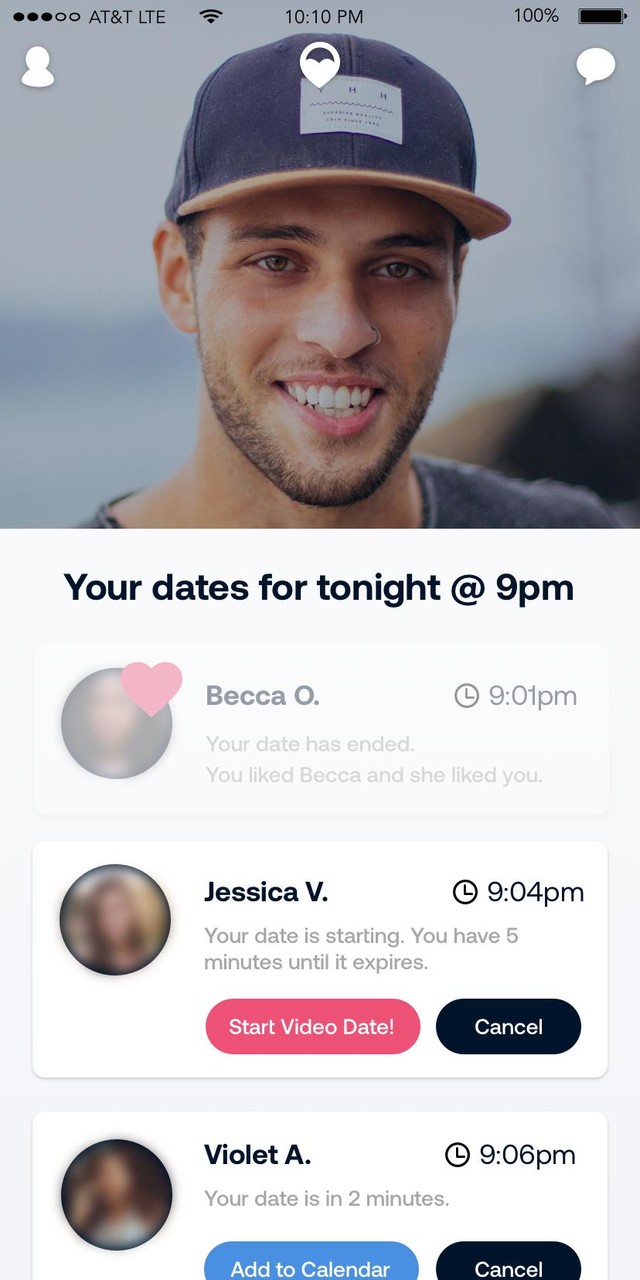View Jessica V.'s profile photo
Image resolution: width=640 pixels, height=1280 pixels.
point(115,919)
